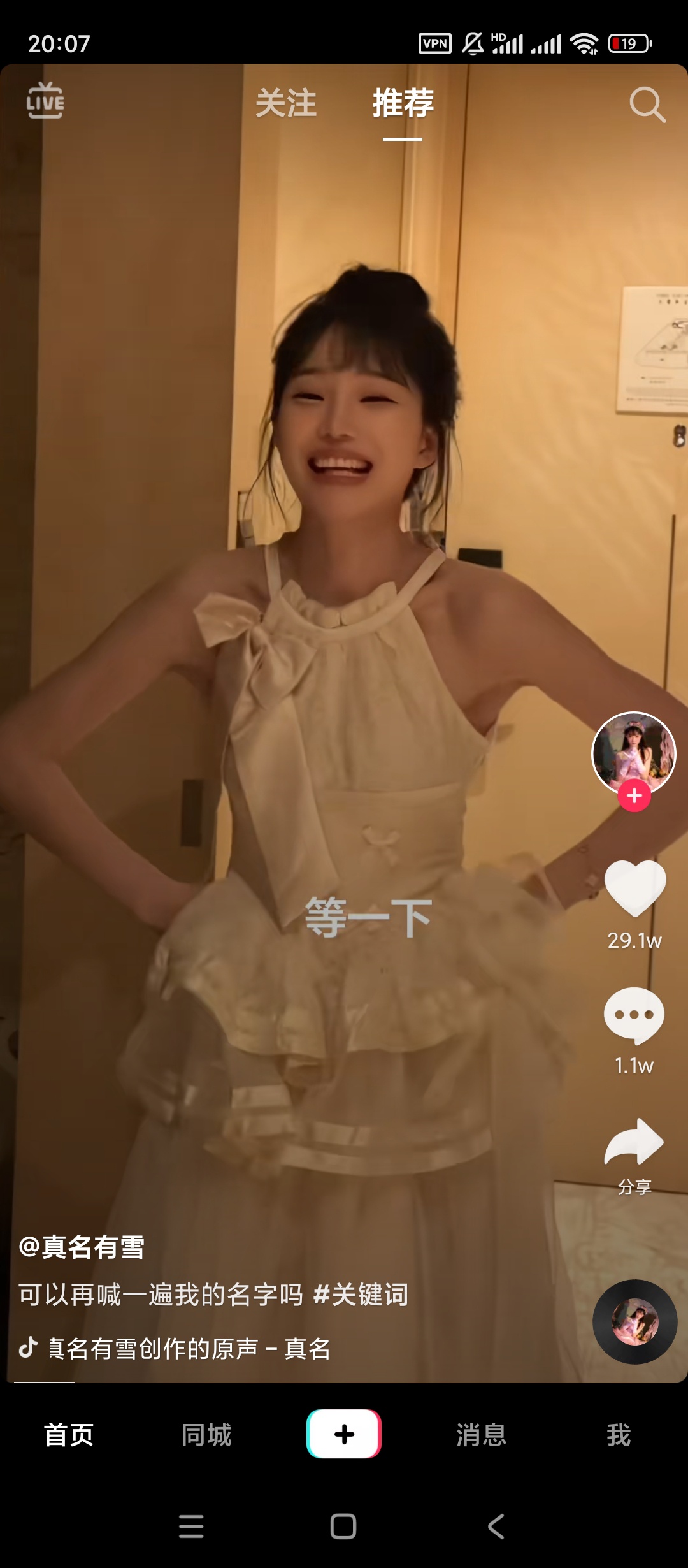Open the LIVE icon
This screenshot has height=1568, width=688.
45,101
